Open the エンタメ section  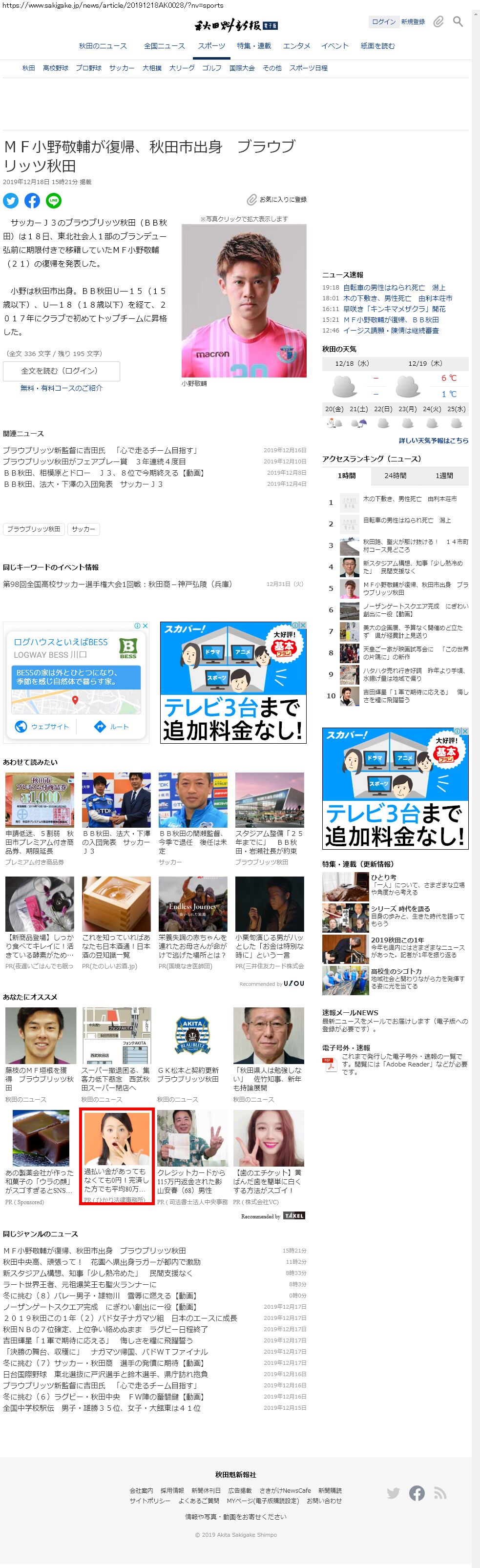[296, 45]
